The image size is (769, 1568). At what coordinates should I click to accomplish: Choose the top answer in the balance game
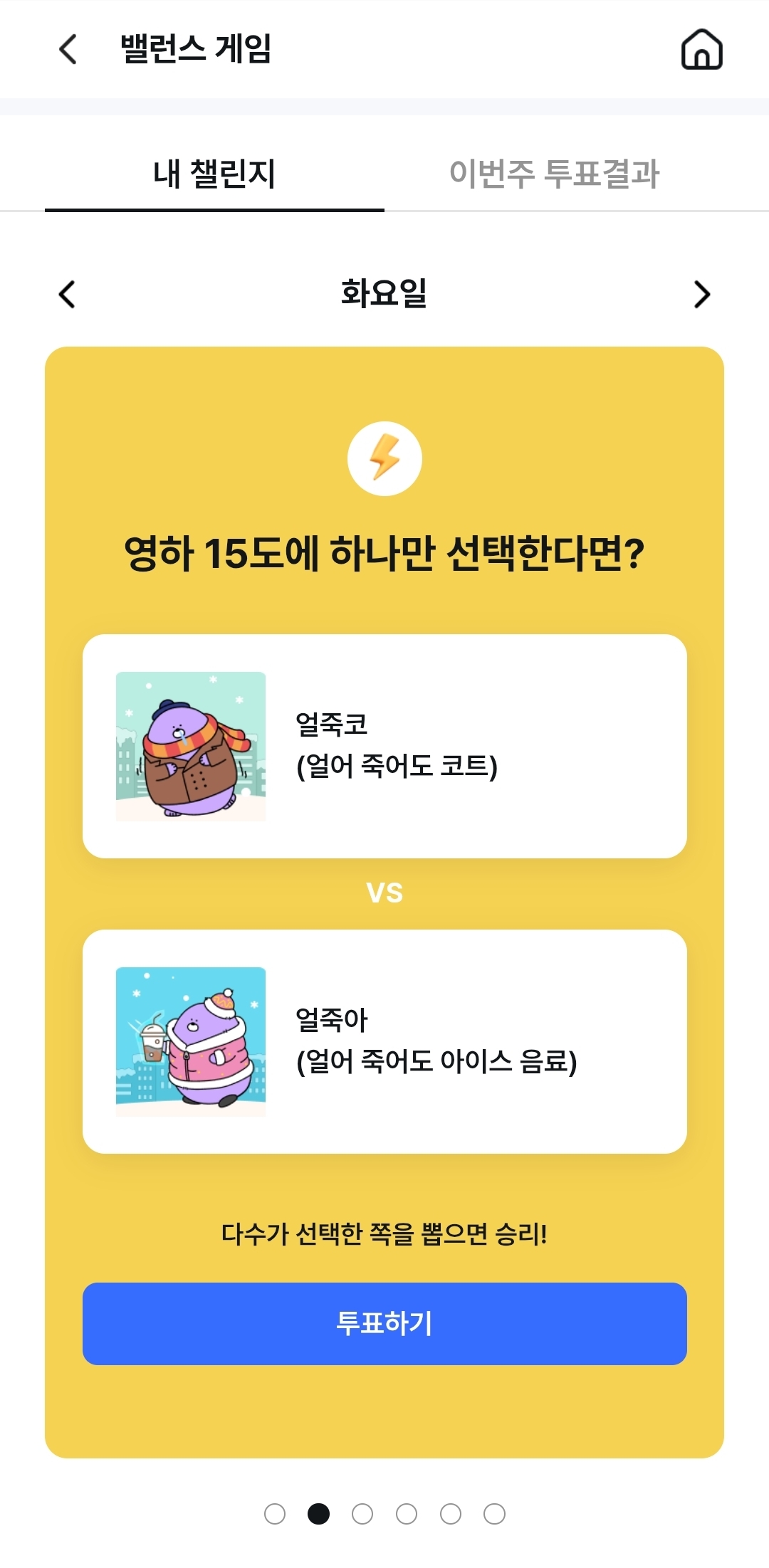point(384,746)
